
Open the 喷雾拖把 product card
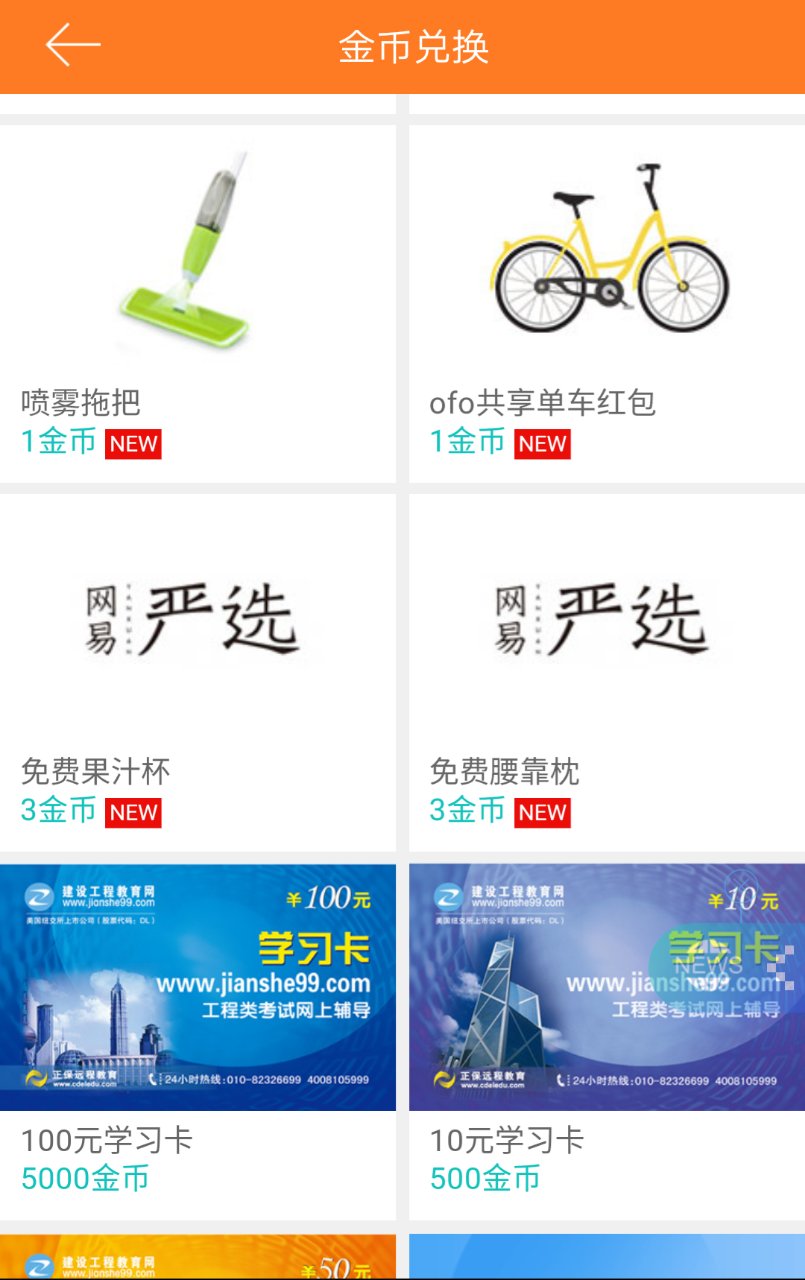[197, 300]
